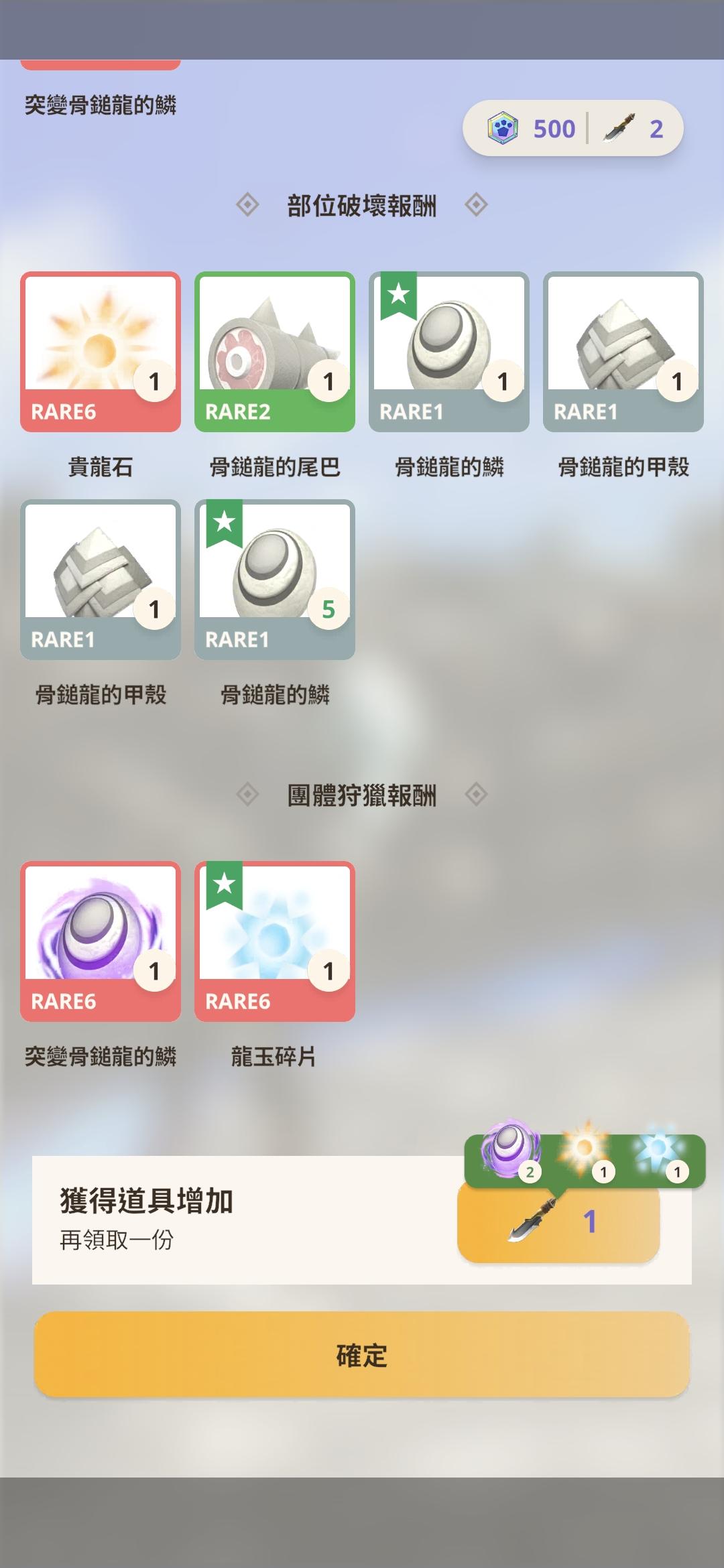This screenshot has height=1568, width=724.
Task: View the 骨鎚龍的鱗 item with quantity 5
Action: click(x=275, y=580)
